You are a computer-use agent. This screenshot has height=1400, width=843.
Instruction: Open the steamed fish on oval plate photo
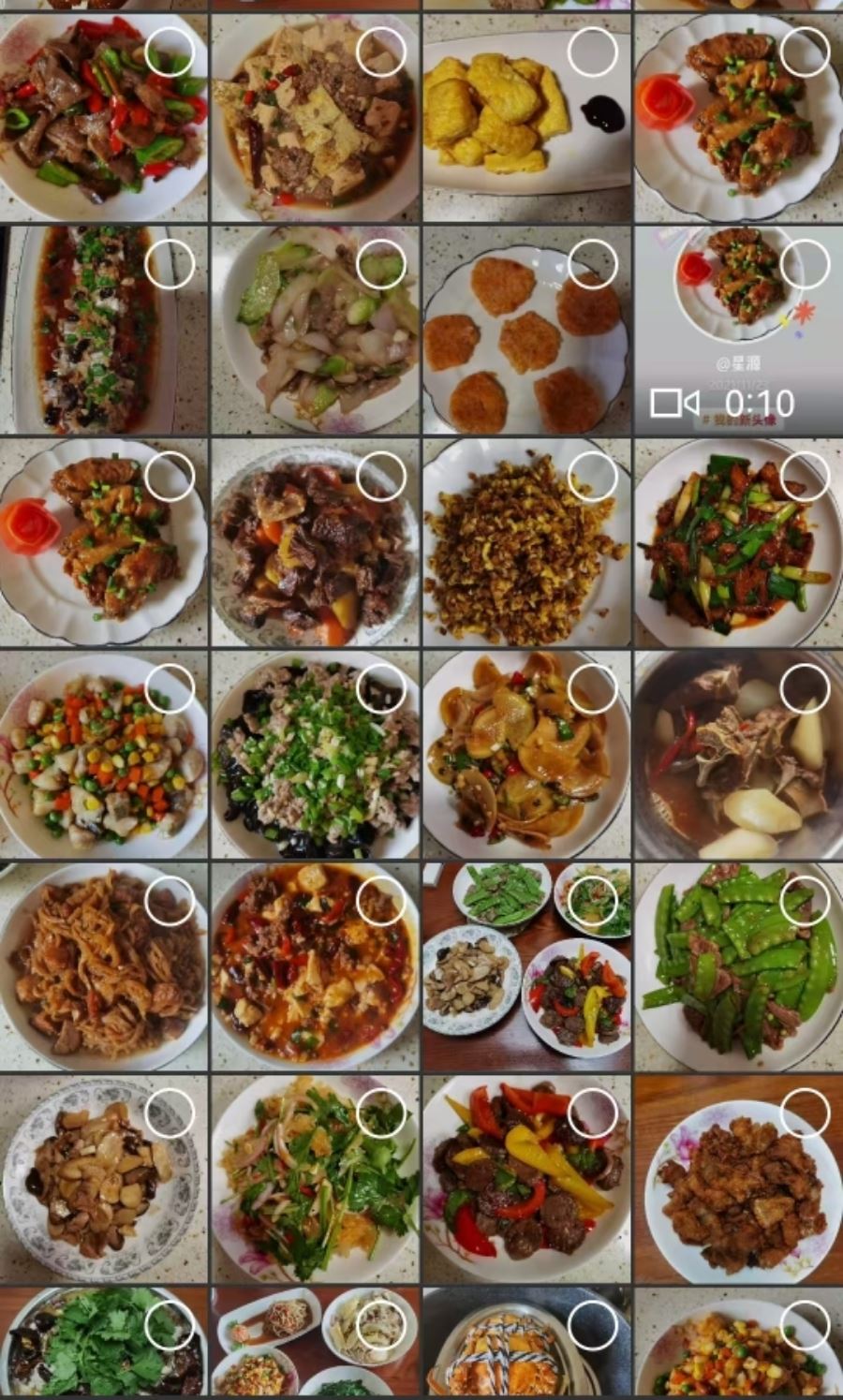click(103, 329)
